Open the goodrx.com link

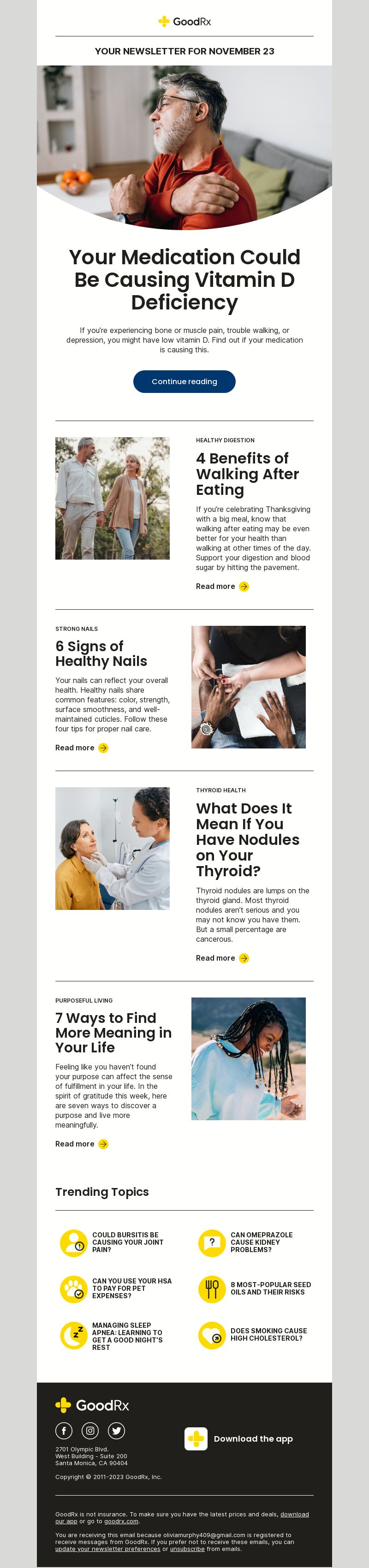click(120, 1520)
